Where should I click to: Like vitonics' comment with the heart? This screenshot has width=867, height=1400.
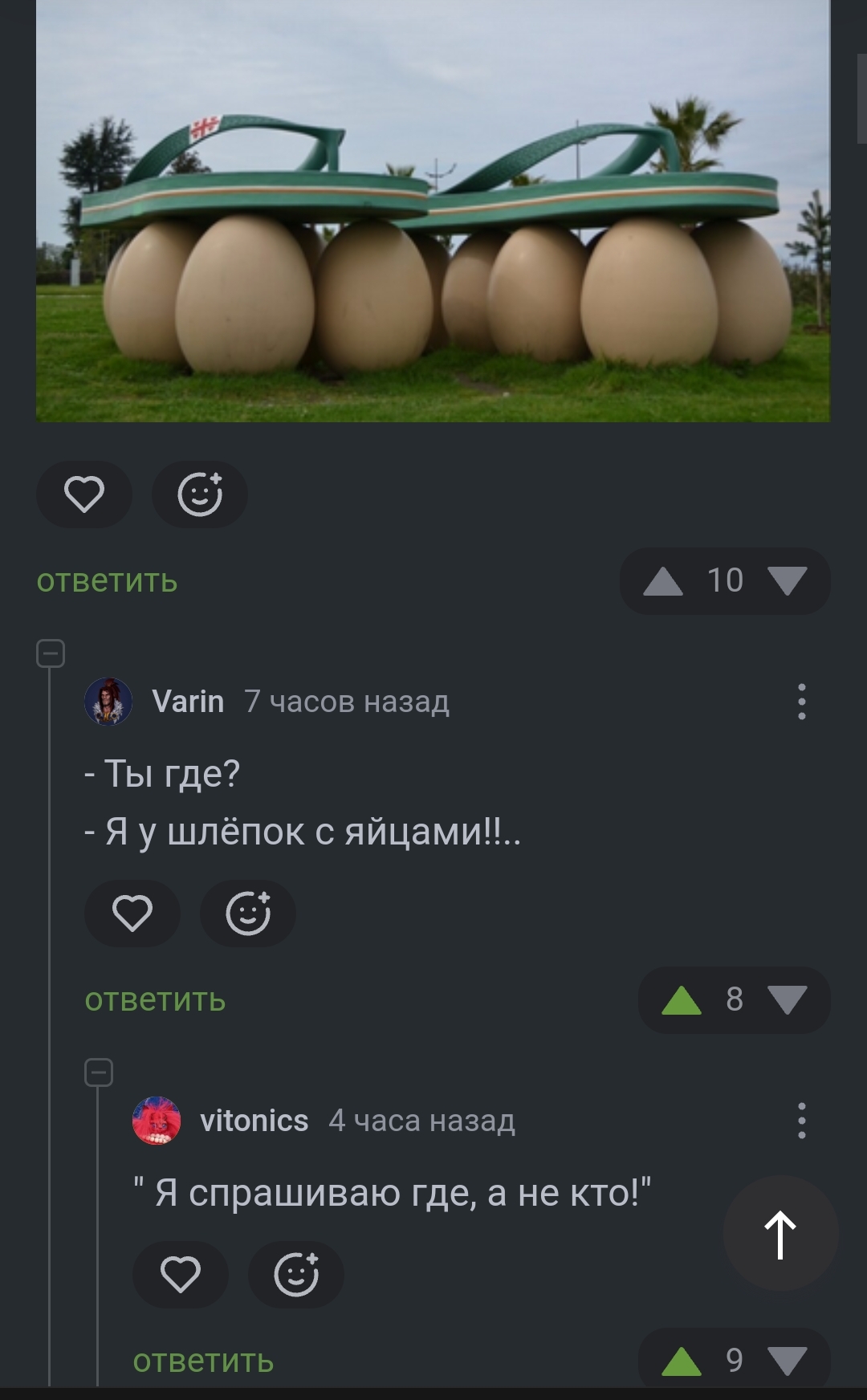tap(181, 1275)
